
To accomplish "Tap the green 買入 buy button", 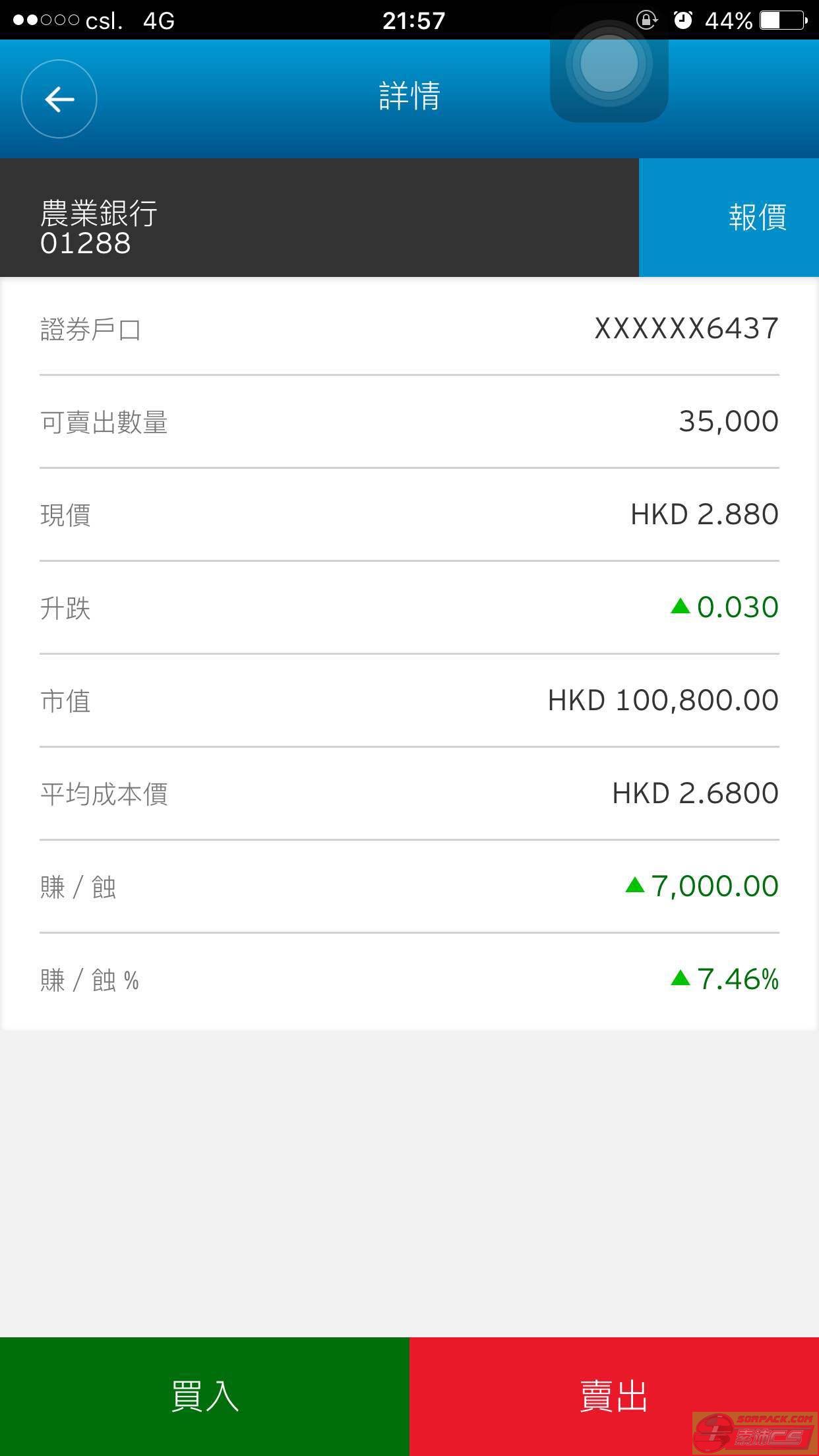I will pos(204,1396).
